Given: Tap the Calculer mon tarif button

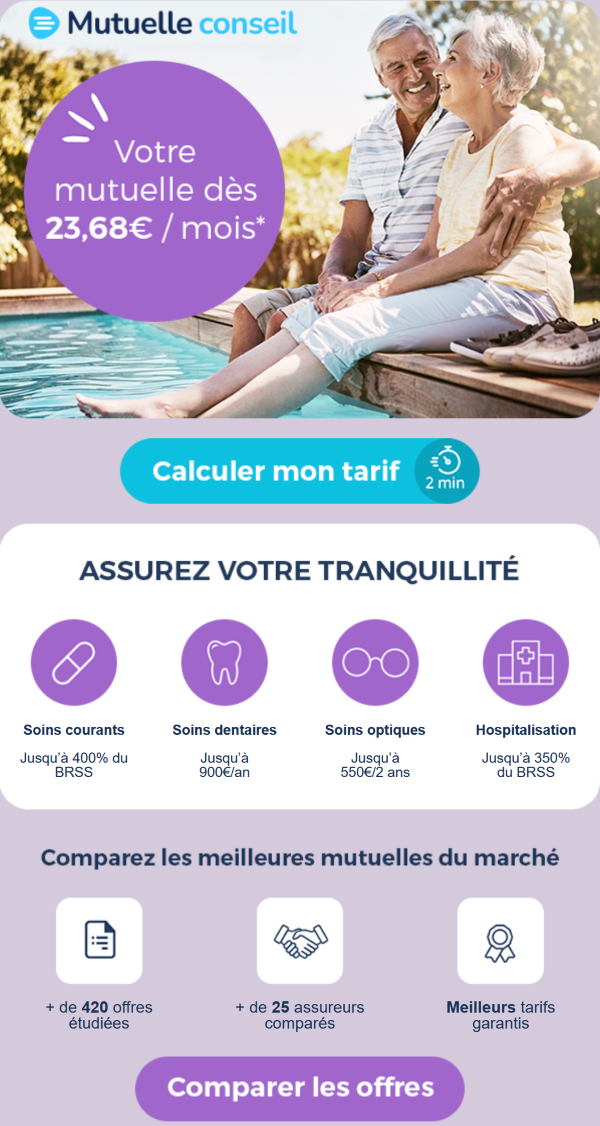Looking at the screenshot, I should (298, 471).
